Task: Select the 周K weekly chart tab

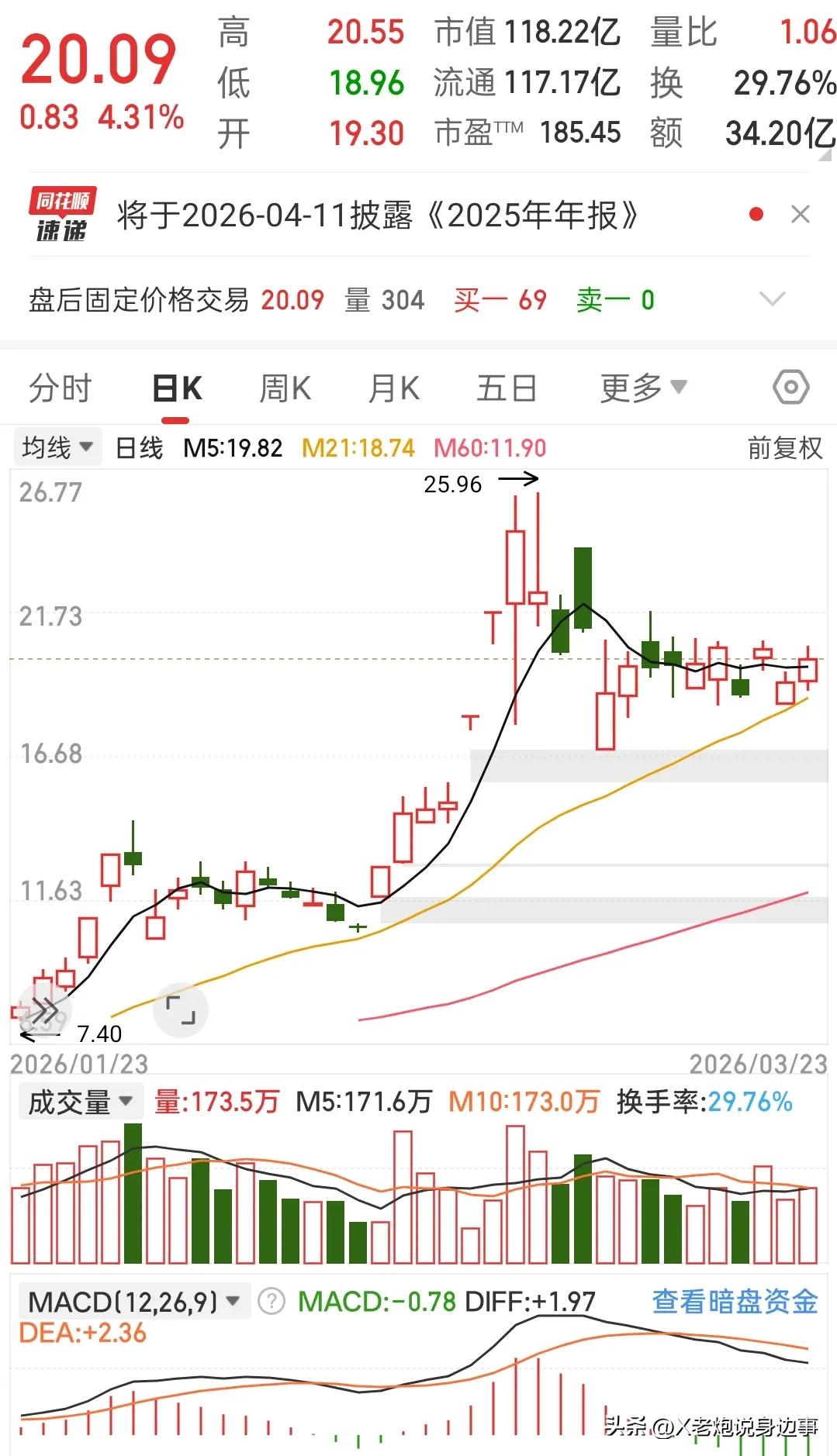Action: pyautogui.click(x=285, y=388)
